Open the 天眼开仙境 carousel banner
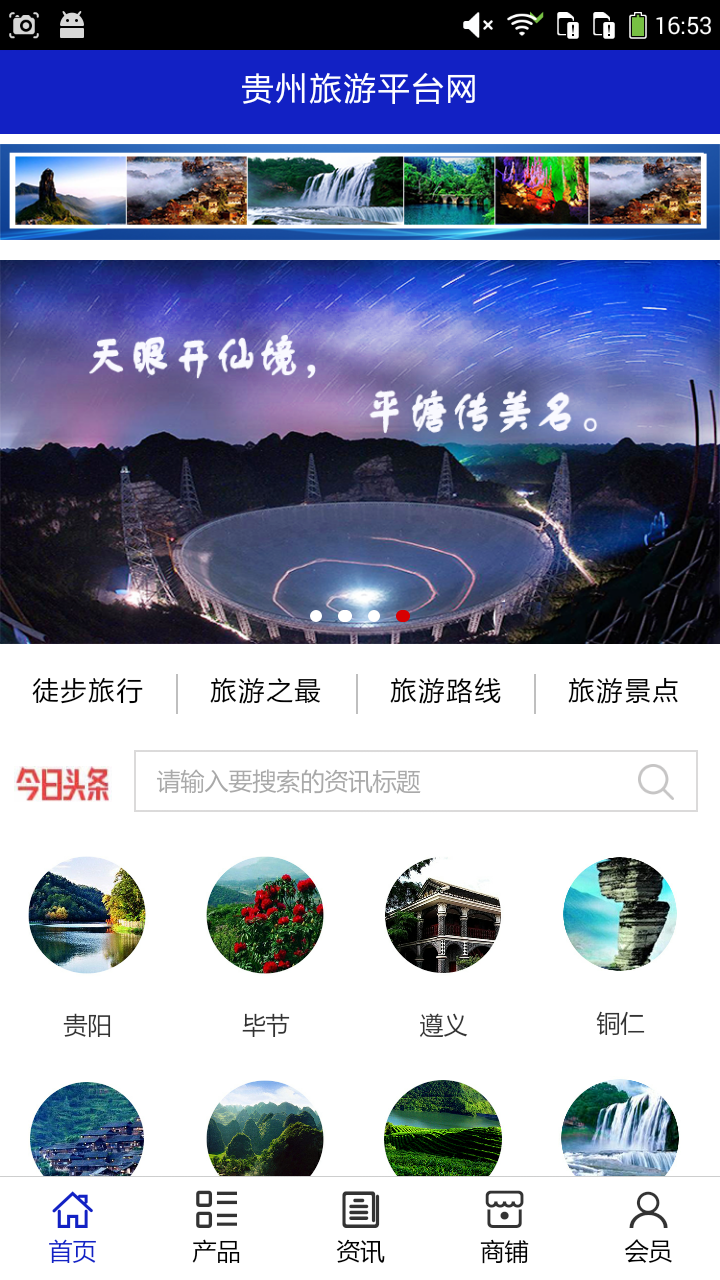Viewport: 720px width, 1280px height. tap(360, 450)
